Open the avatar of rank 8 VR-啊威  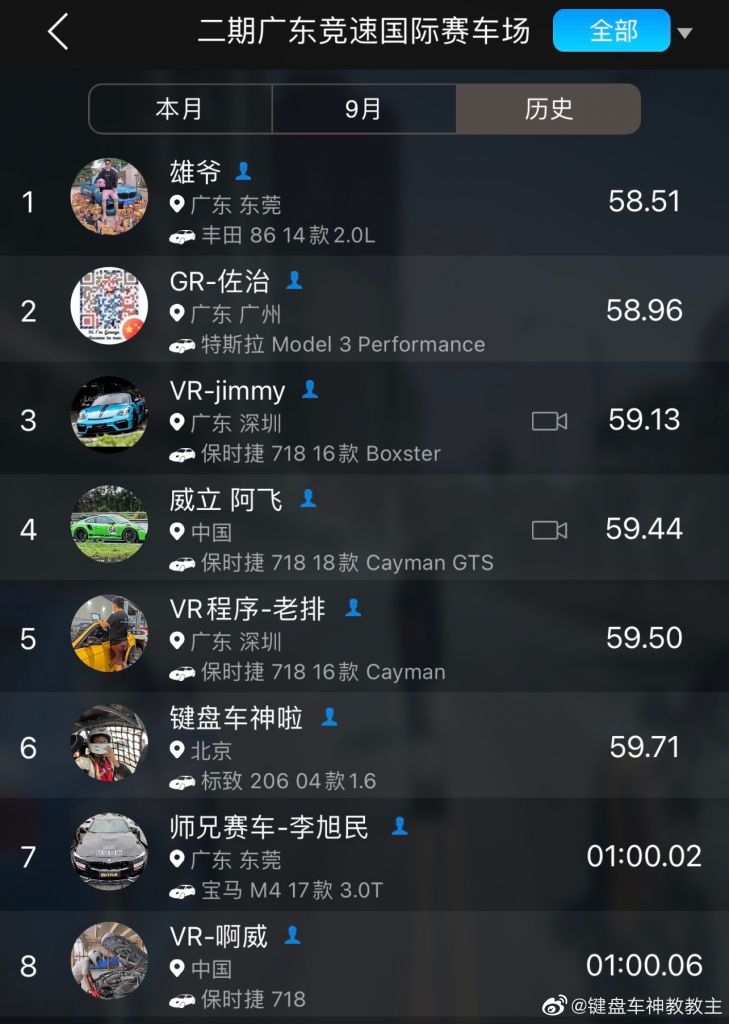click(108, 959)
